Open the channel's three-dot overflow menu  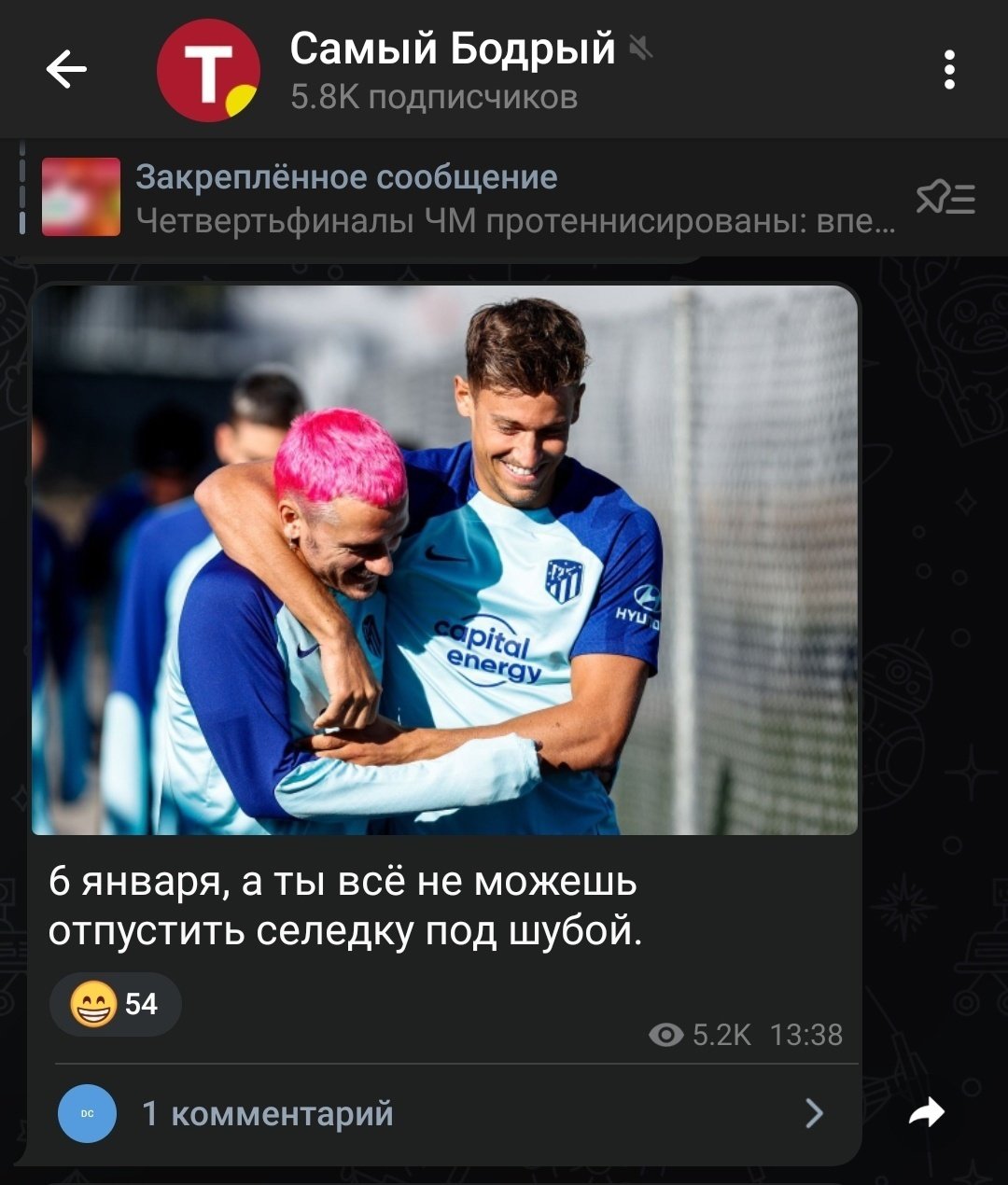coord(949,70)
